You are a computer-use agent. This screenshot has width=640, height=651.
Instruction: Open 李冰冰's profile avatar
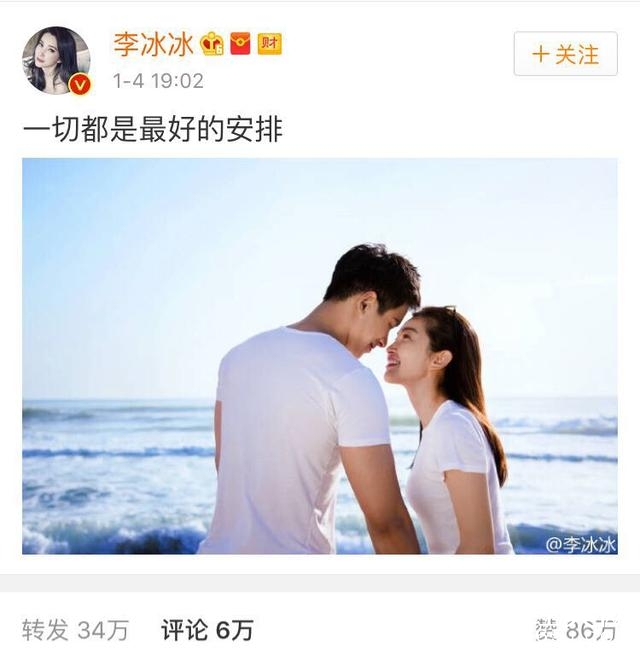tap(56, 60)
